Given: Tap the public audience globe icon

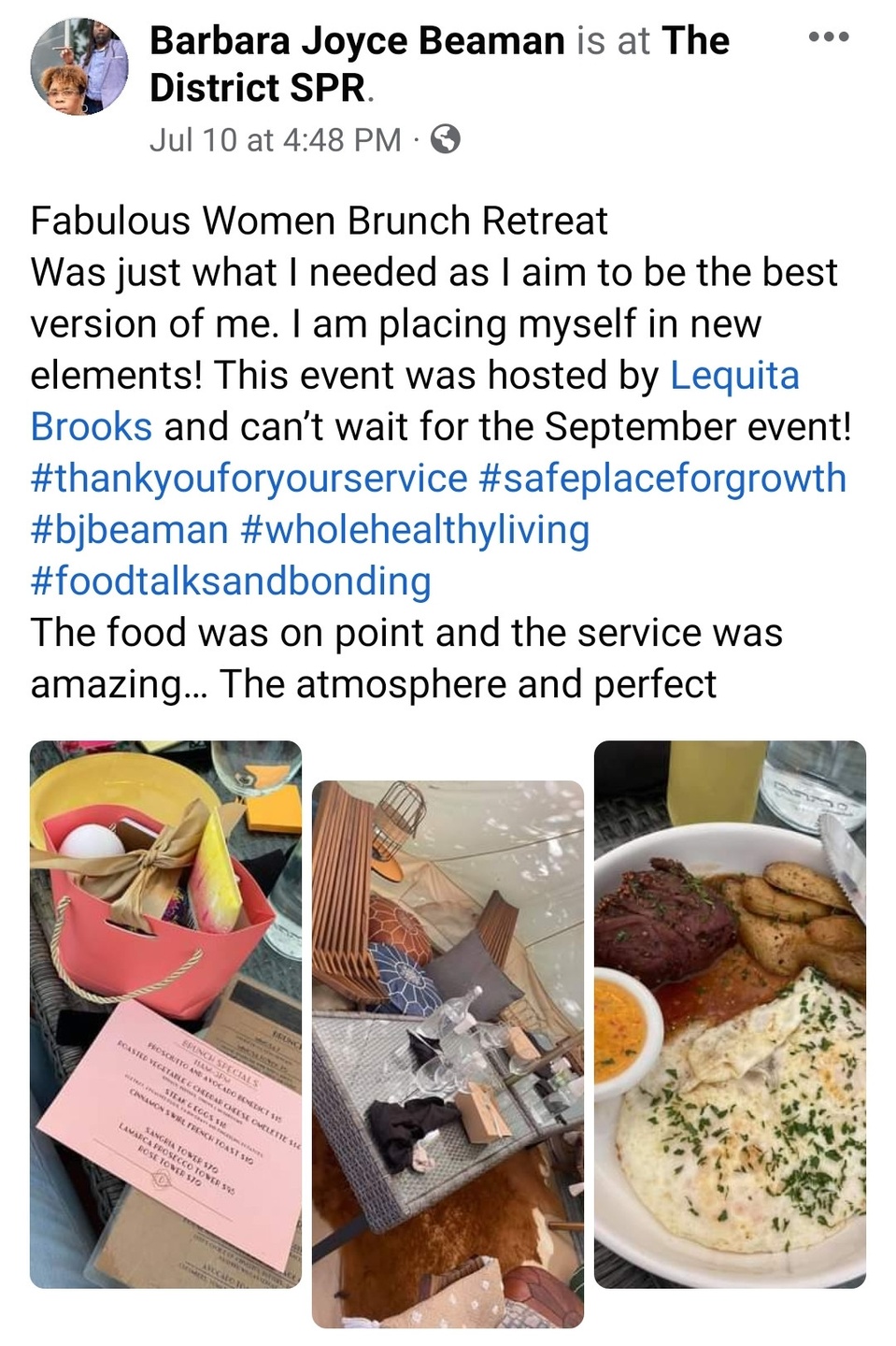Looking at the screenshot, I should [x=445, y=140].
